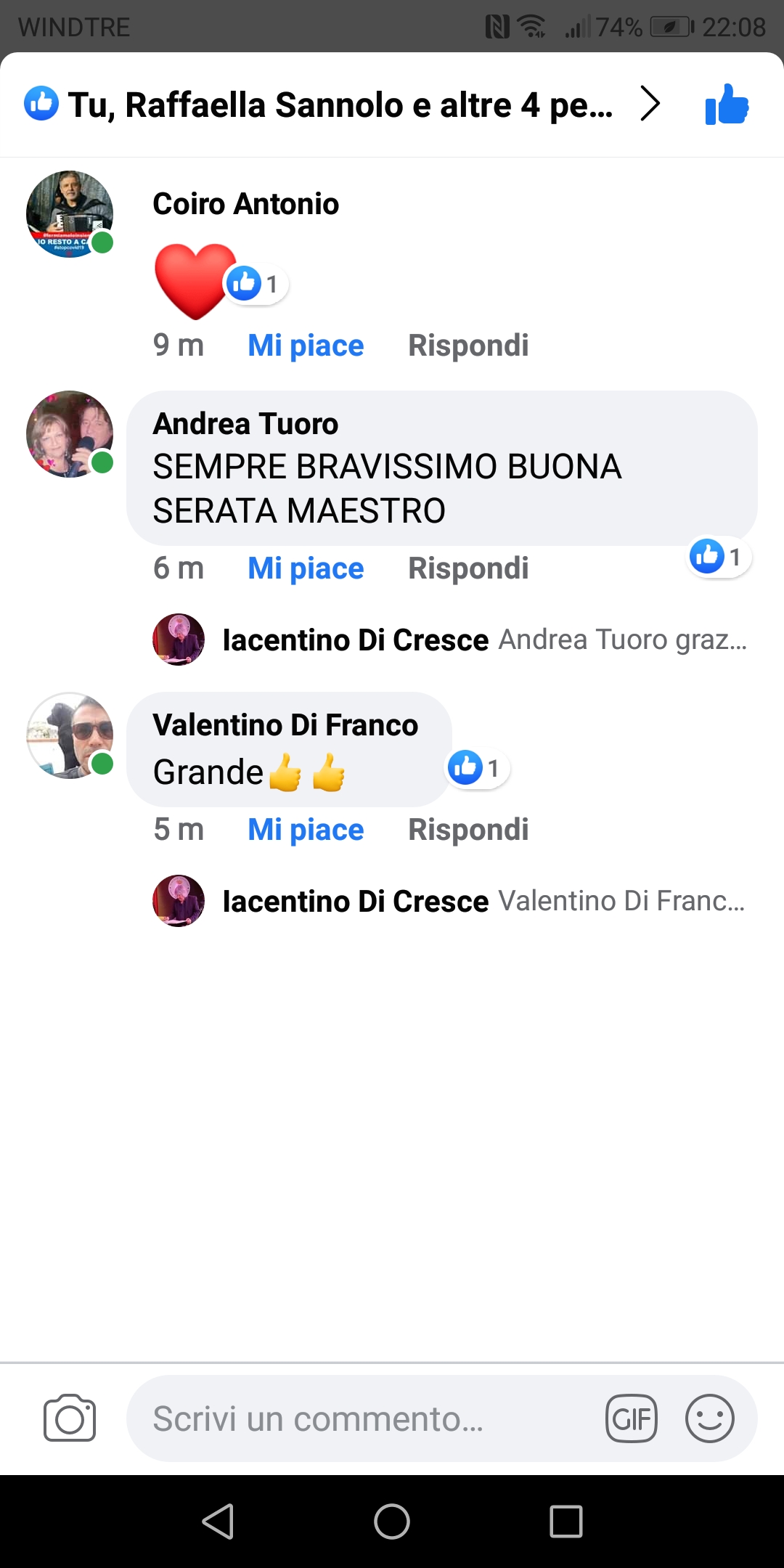The image size is (784, 1568).
Task: Open the emoji sticker picker
Action: [710, 1418]
